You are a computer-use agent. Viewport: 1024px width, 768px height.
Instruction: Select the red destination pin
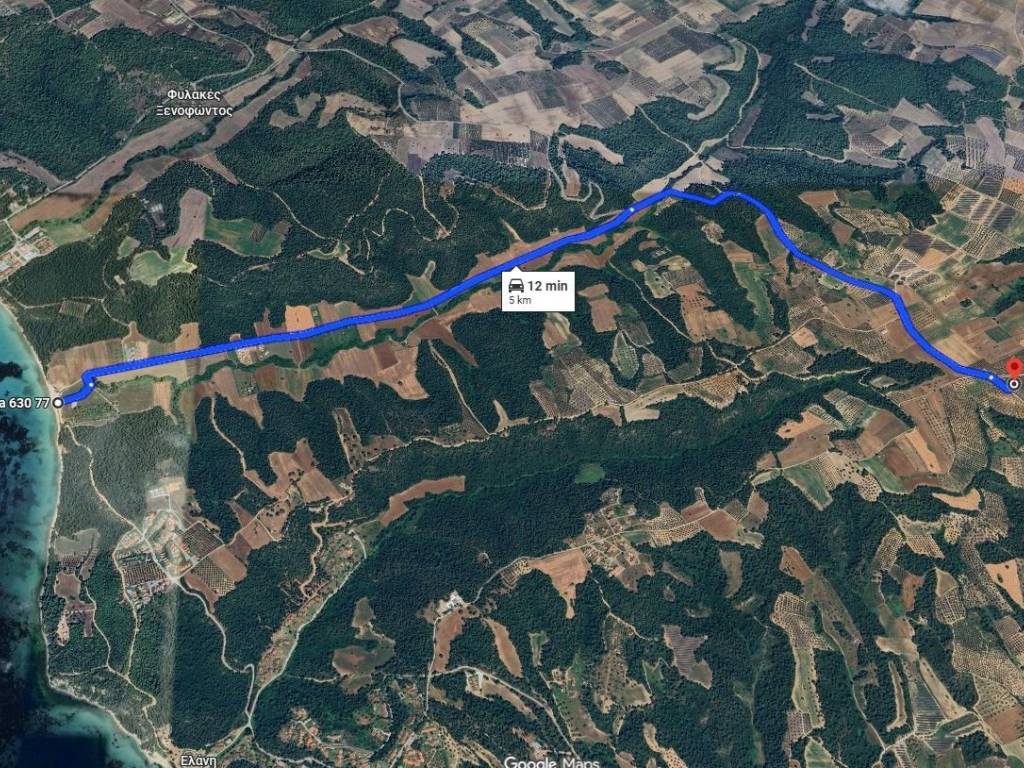click(x=1013, y=368)
